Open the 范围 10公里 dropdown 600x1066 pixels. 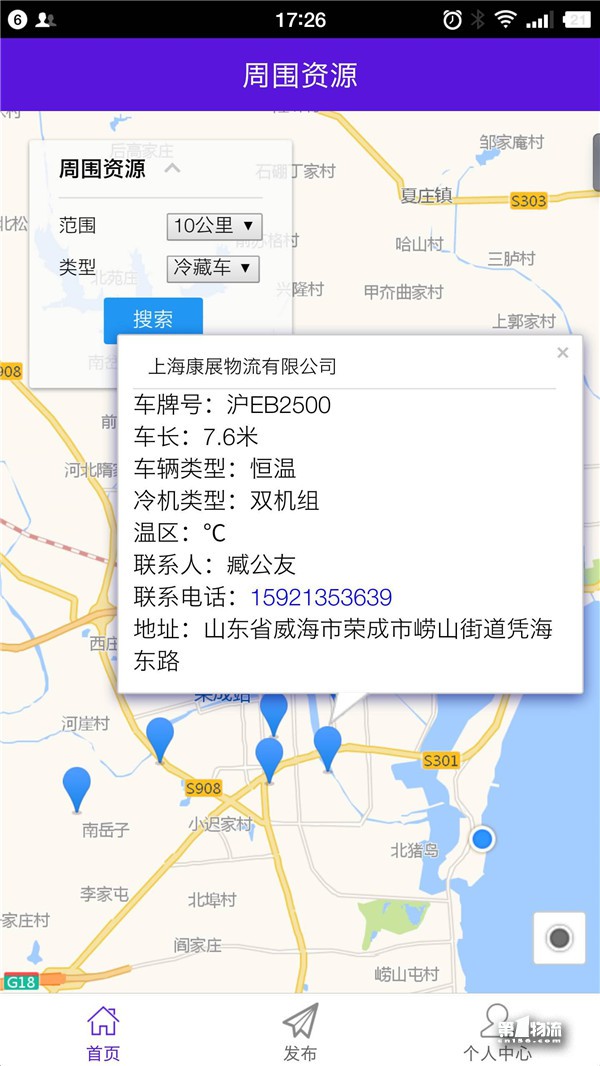click(214, 226)
